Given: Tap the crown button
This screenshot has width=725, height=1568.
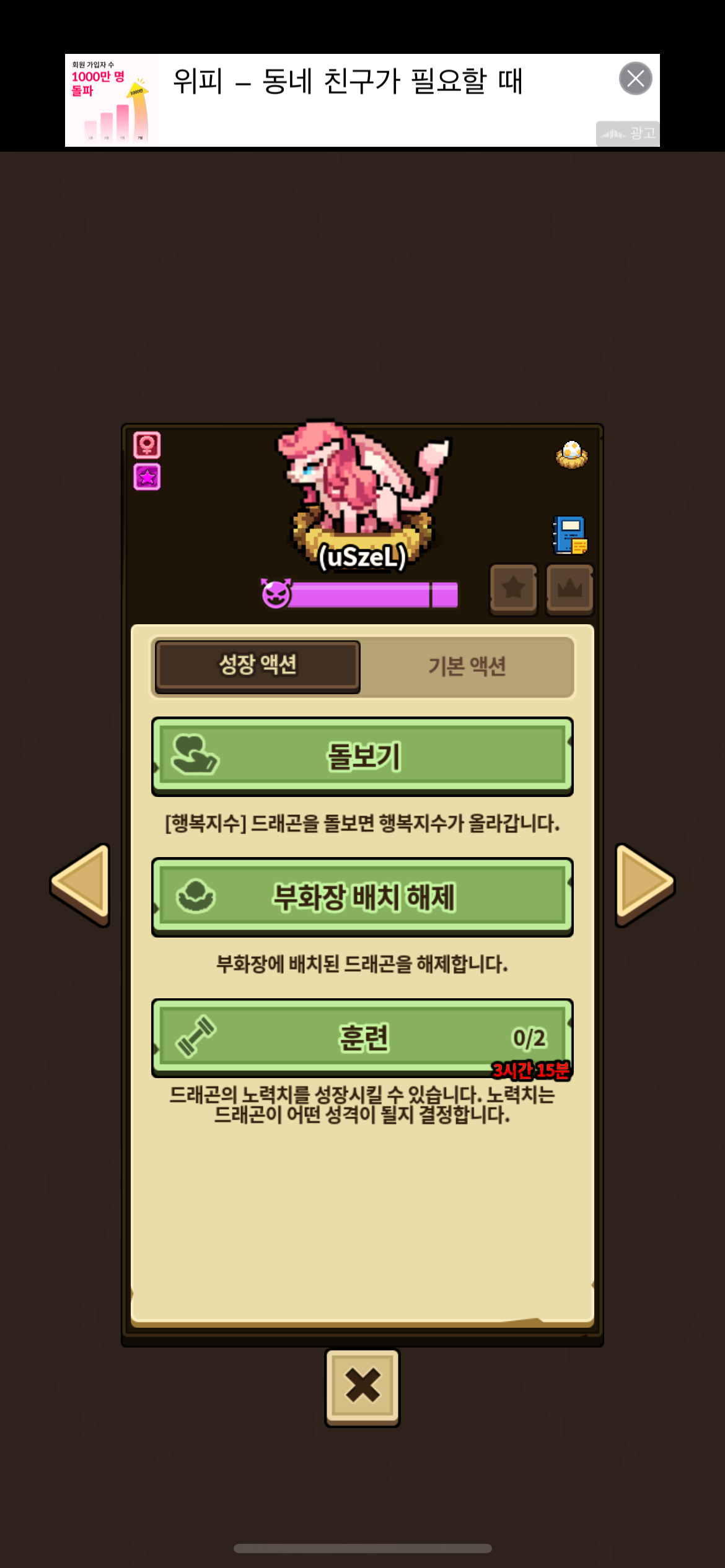Looking at the screenshot, I should (569, 588).
